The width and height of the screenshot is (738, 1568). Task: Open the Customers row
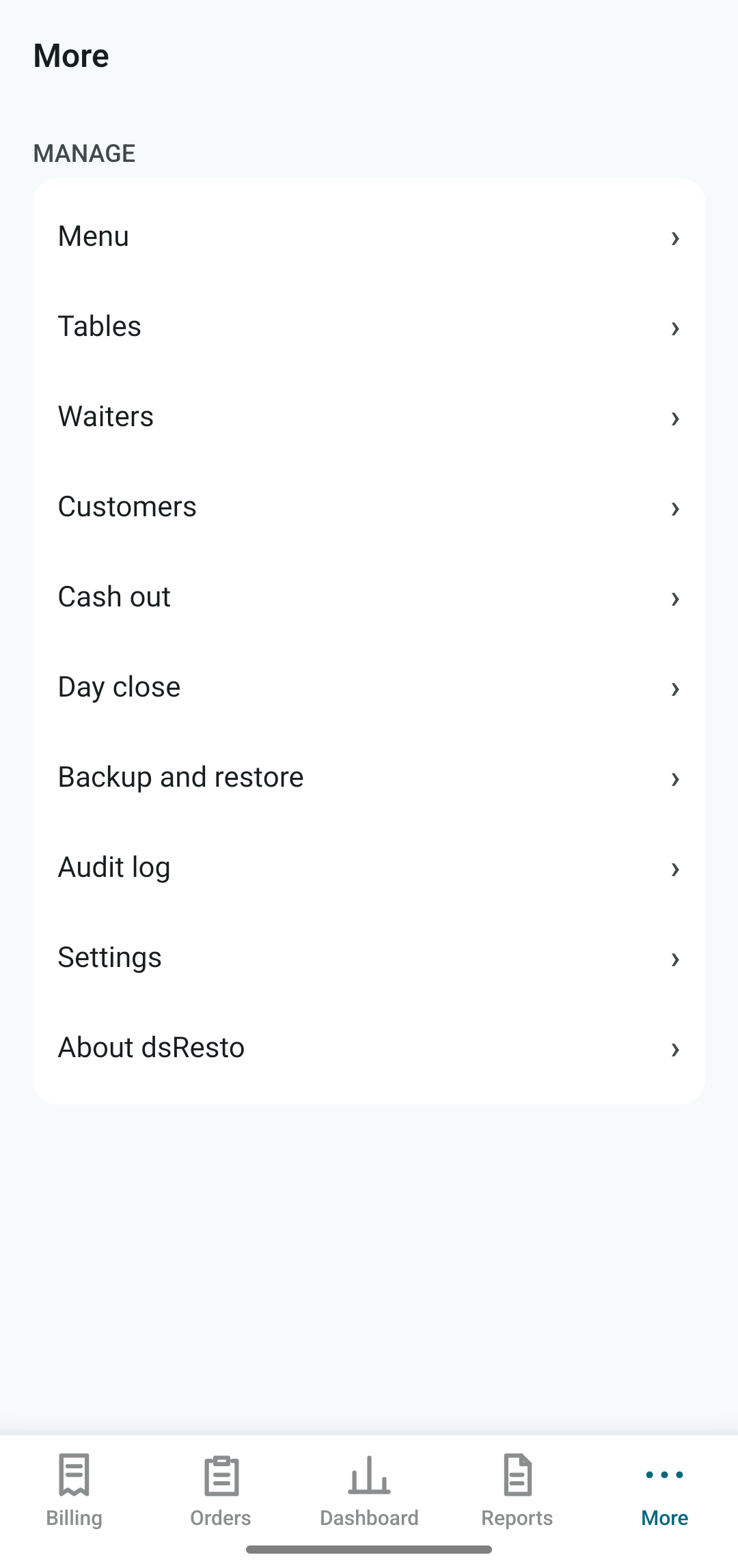[369, 507]
